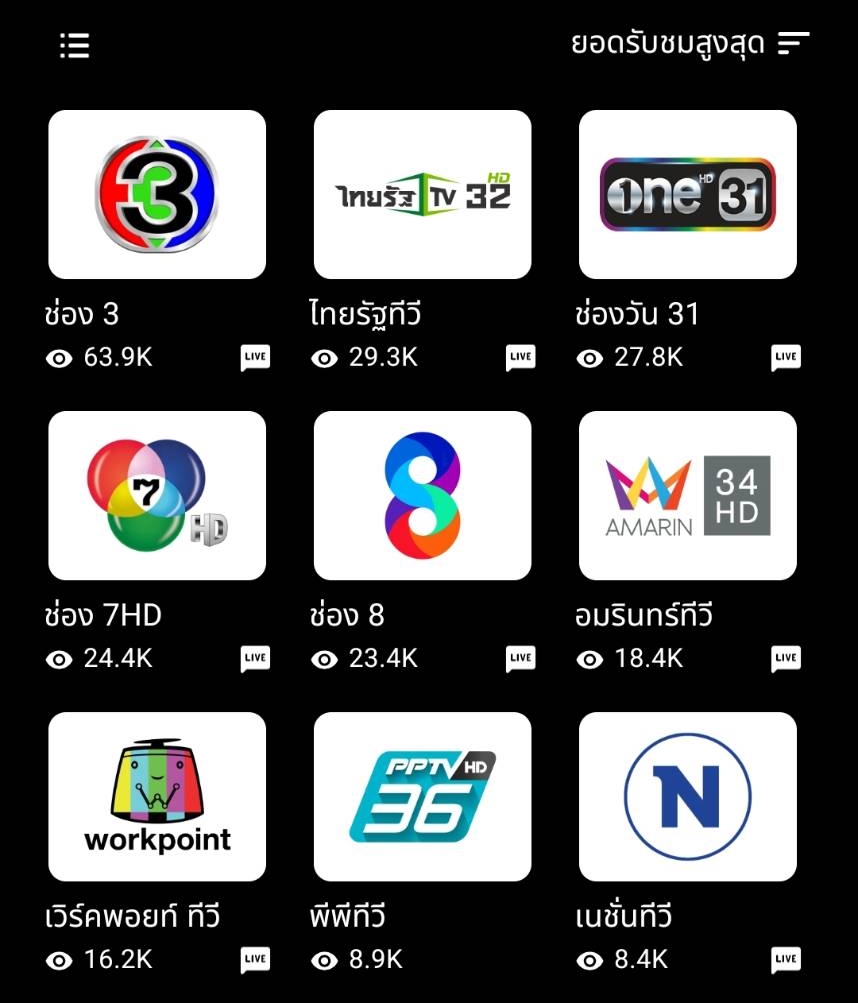Open live chat for ช่องวัน 31
Viewport: 858px width, 1003px height.
pos(786,358)
